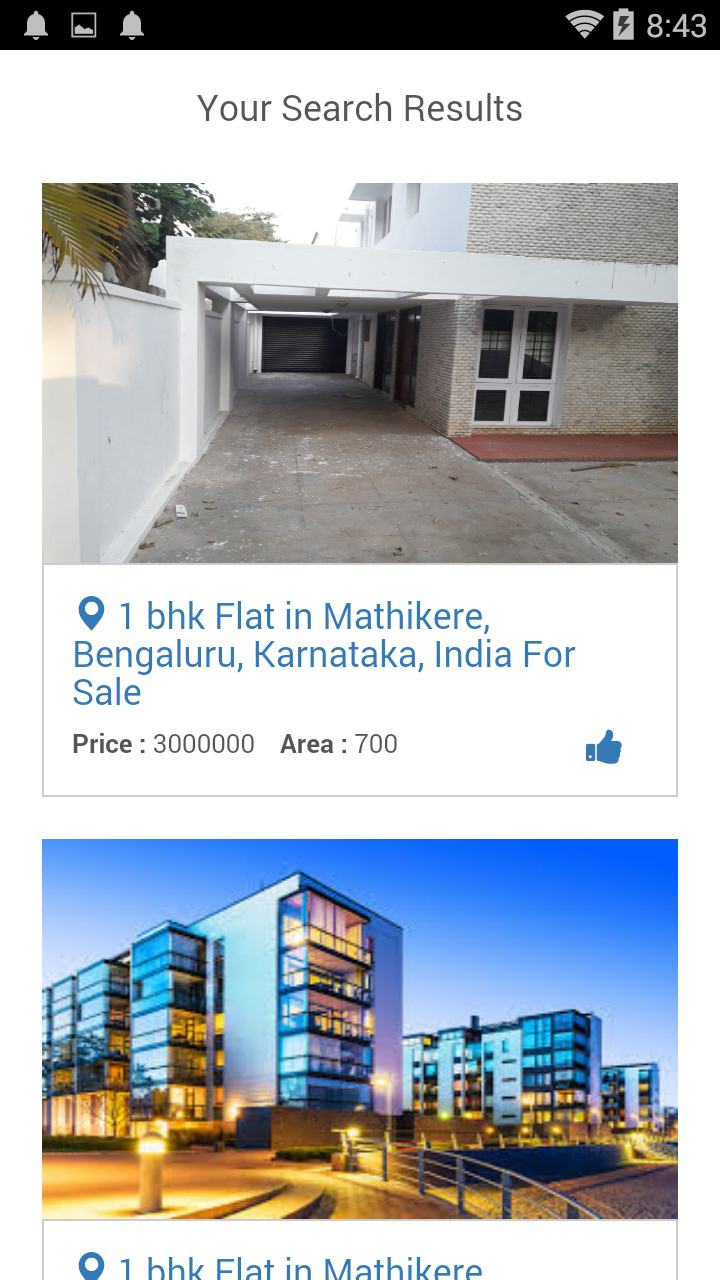720x1280 pixels.
Task: Tap the second bell icon in the status bar
Action: tap(133, 25)
